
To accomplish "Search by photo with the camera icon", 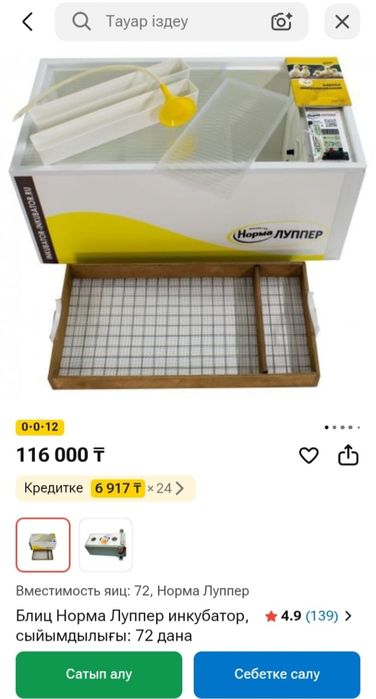I will tap(281, 21).
